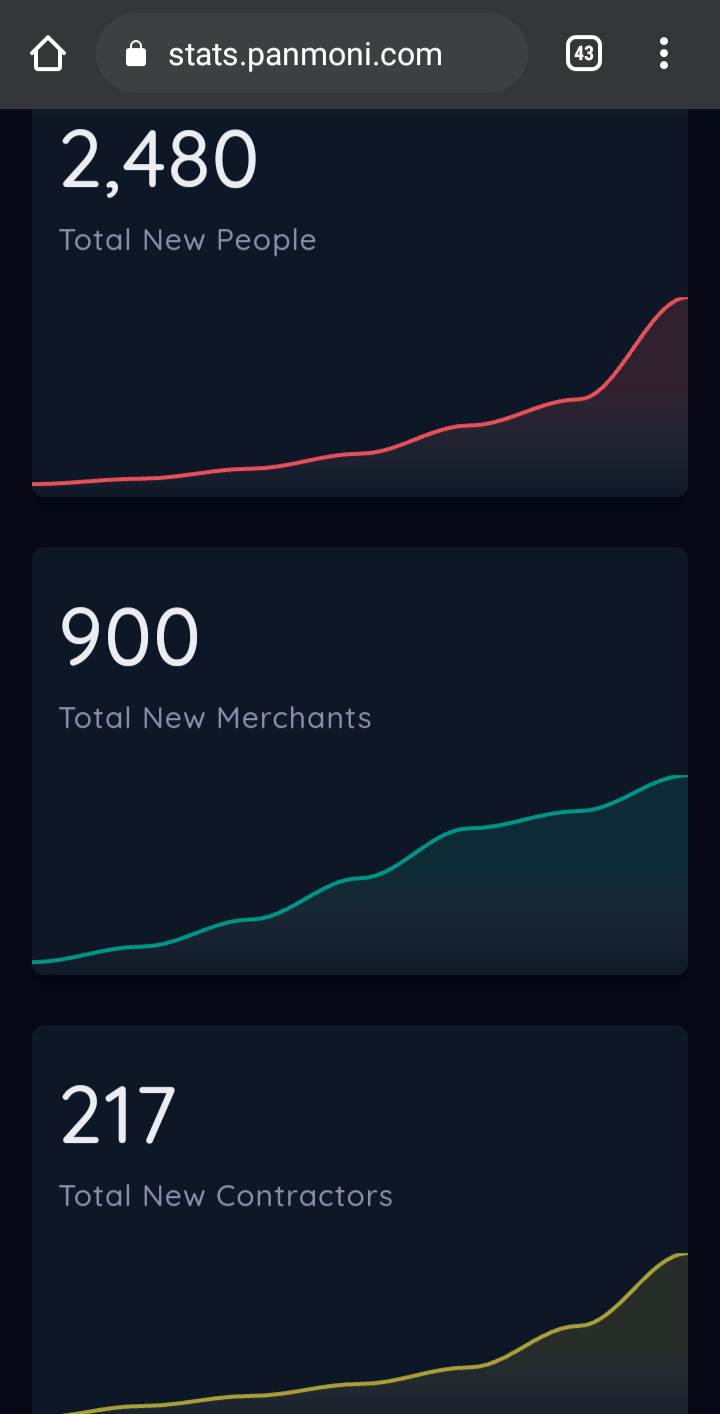The image size is (720, 1414).
Task: Open the tab switcher showing 43
Action: point(584,54)
